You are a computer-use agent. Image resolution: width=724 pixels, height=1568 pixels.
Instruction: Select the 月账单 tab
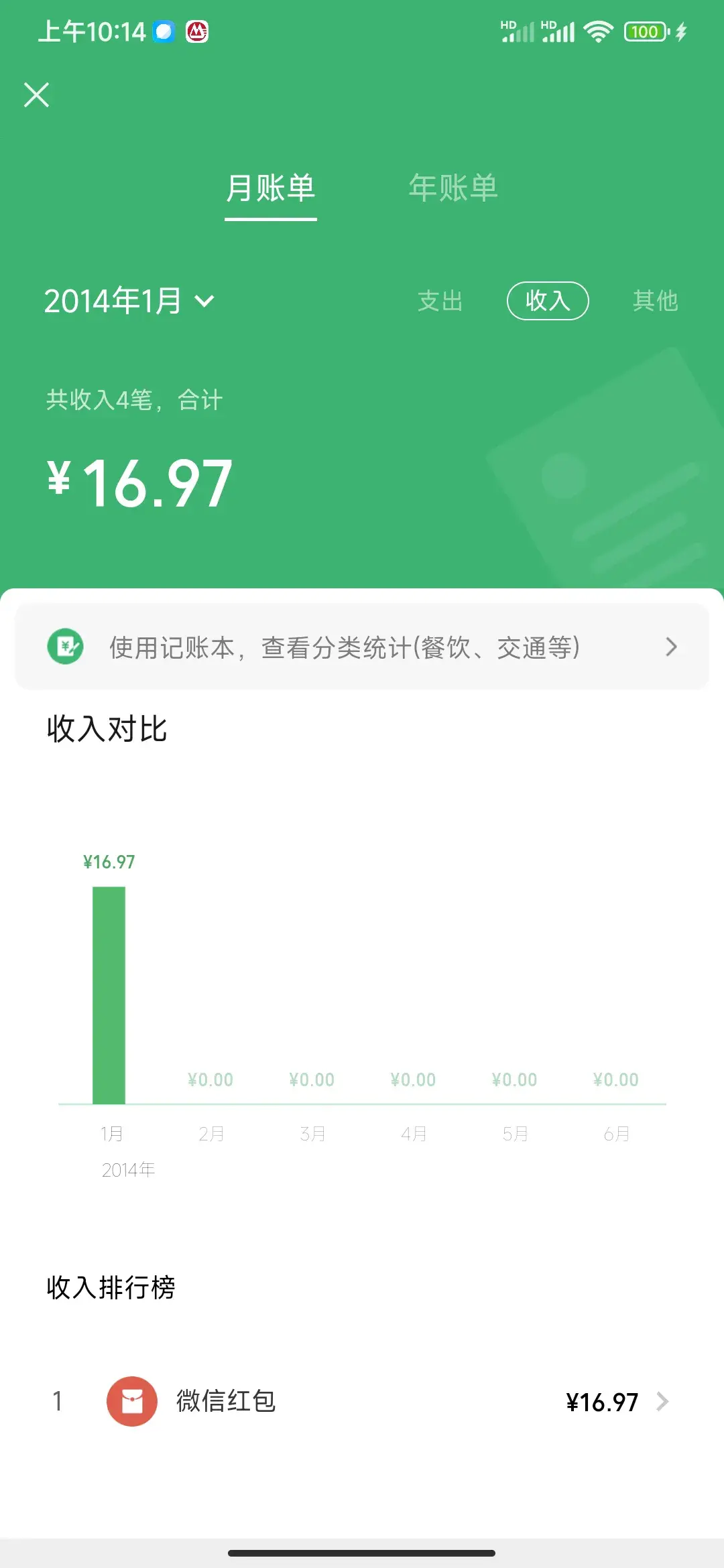[270, 188]
